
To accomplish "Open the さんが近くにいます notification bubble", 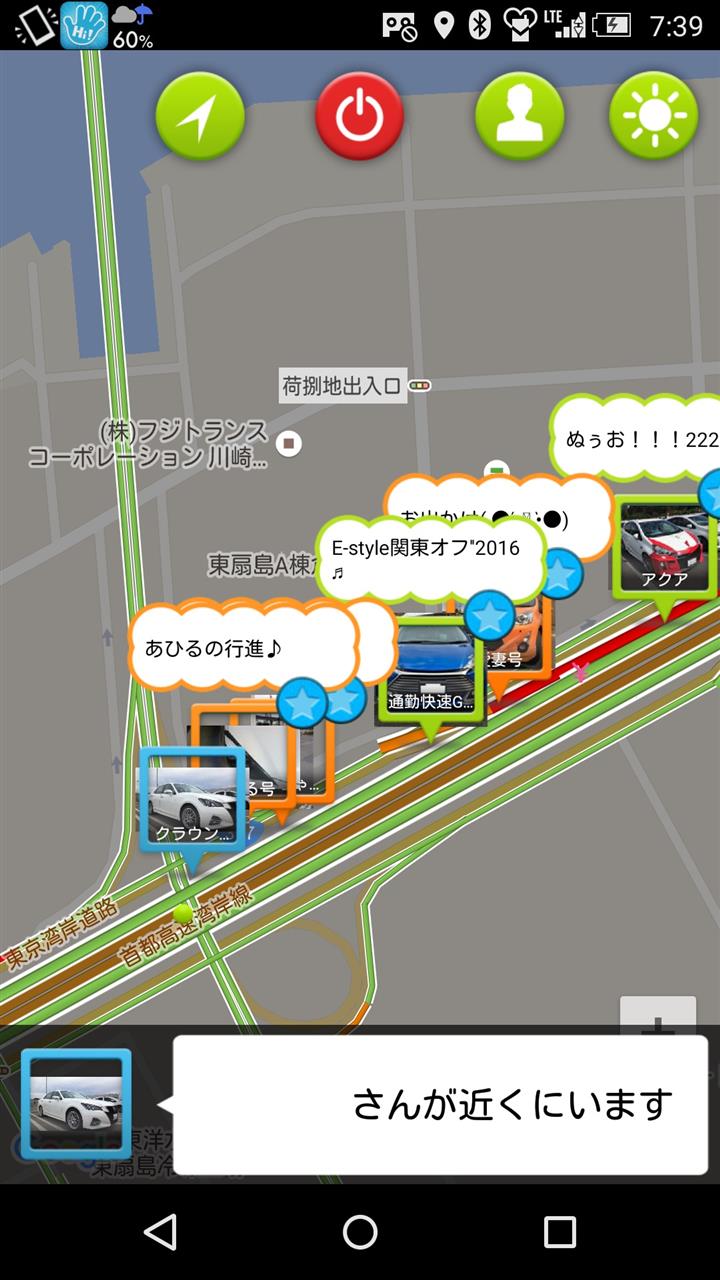I will 440,1104.
